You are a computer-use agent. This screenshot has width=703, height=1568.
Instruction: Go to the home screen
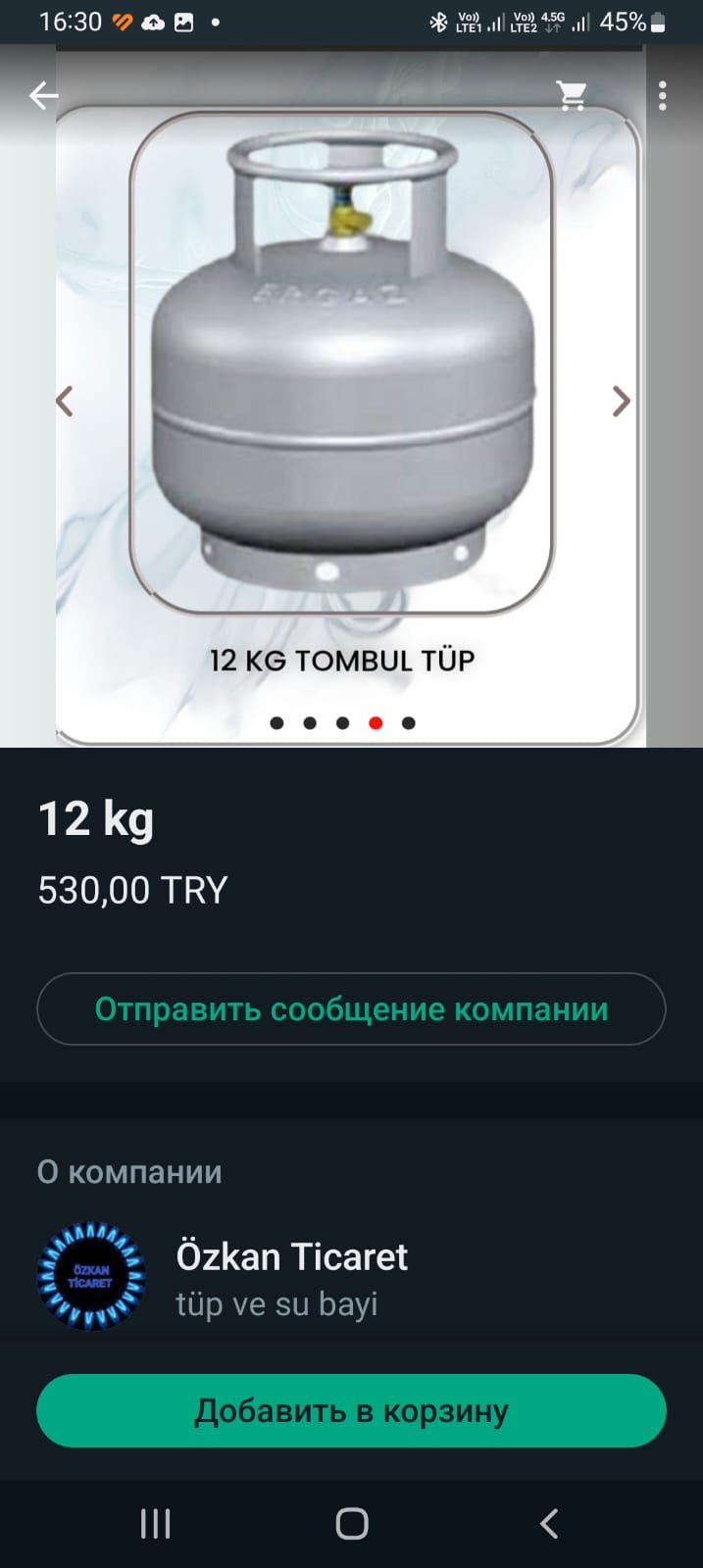(352, 1523)
